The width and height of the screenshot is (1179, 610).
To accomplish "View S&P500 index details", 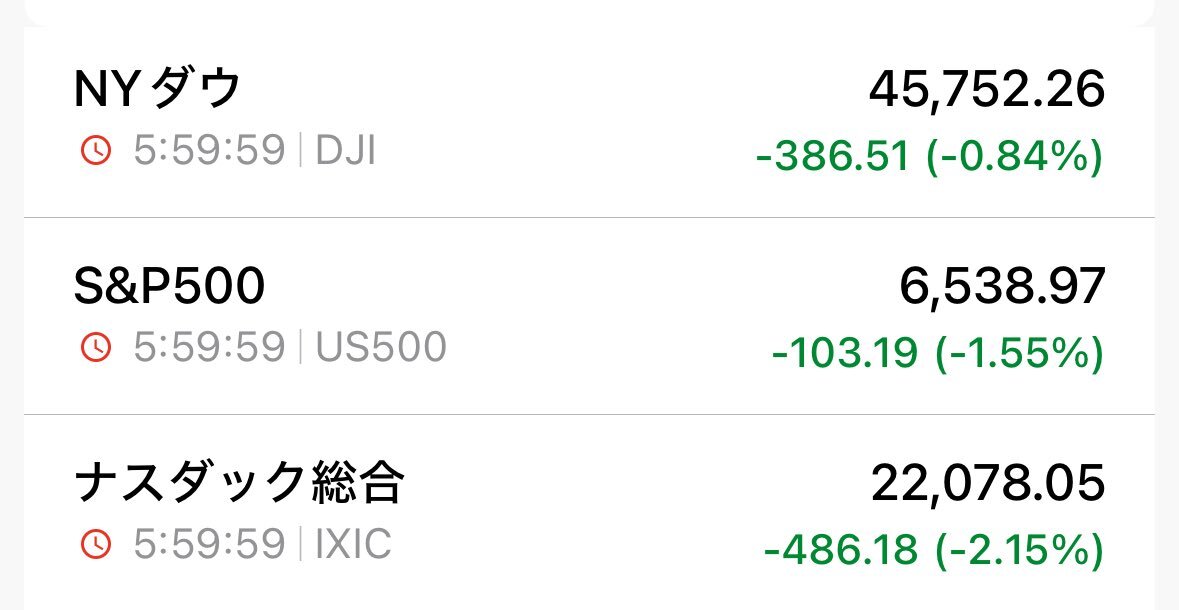I will [589, 315].
